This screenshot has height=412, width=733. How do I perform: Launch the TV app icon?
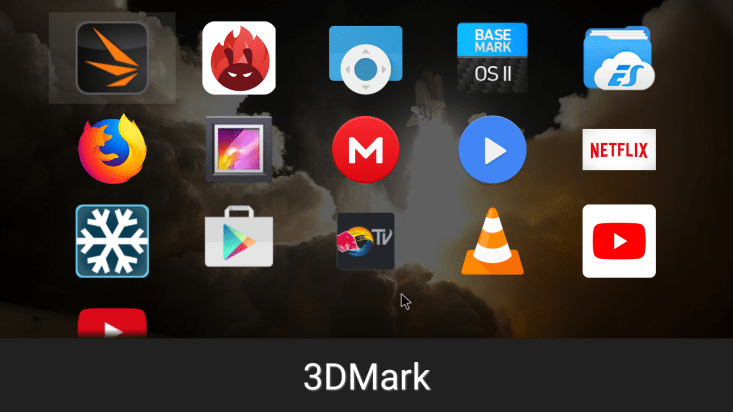366,241
